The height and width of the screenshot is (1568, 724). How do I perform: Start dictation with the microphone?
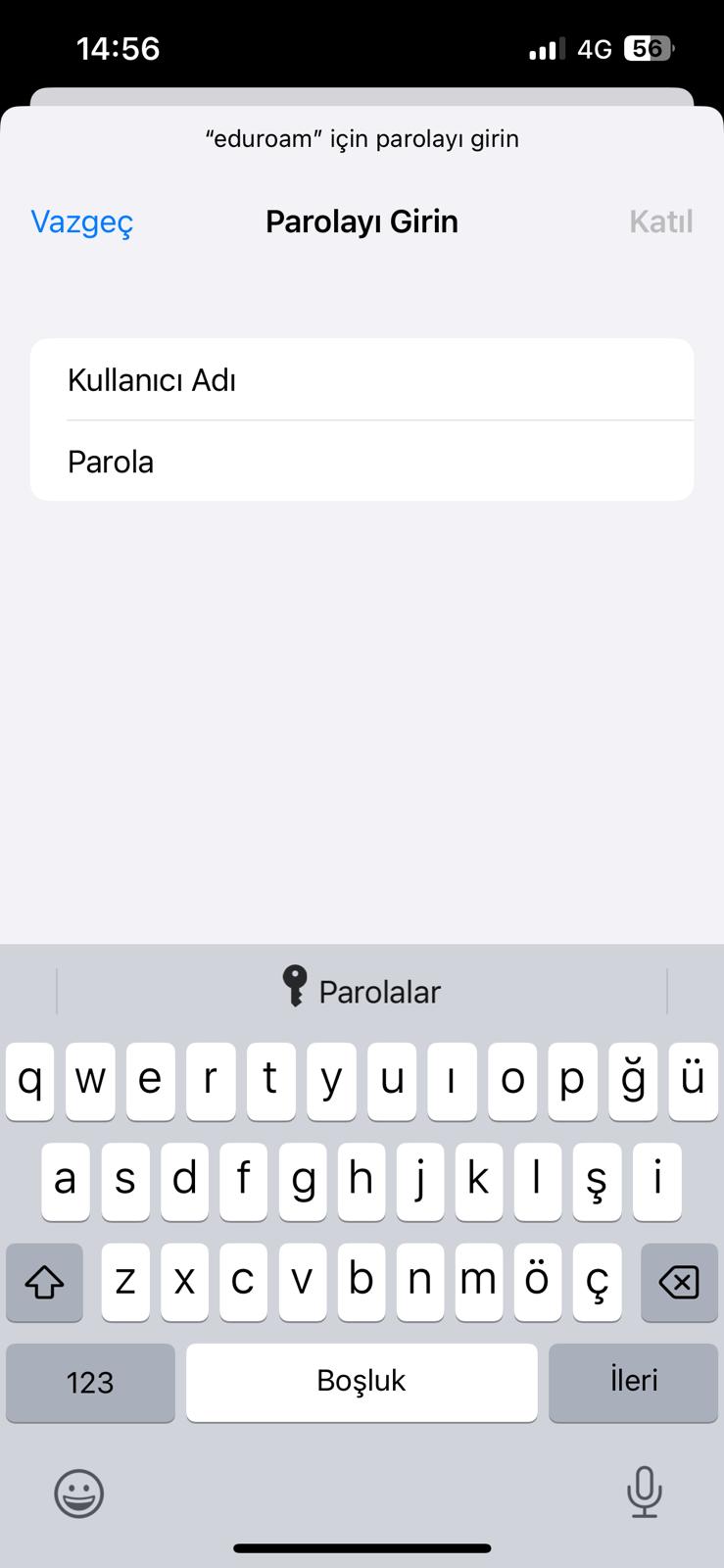tap(644, 1492)
